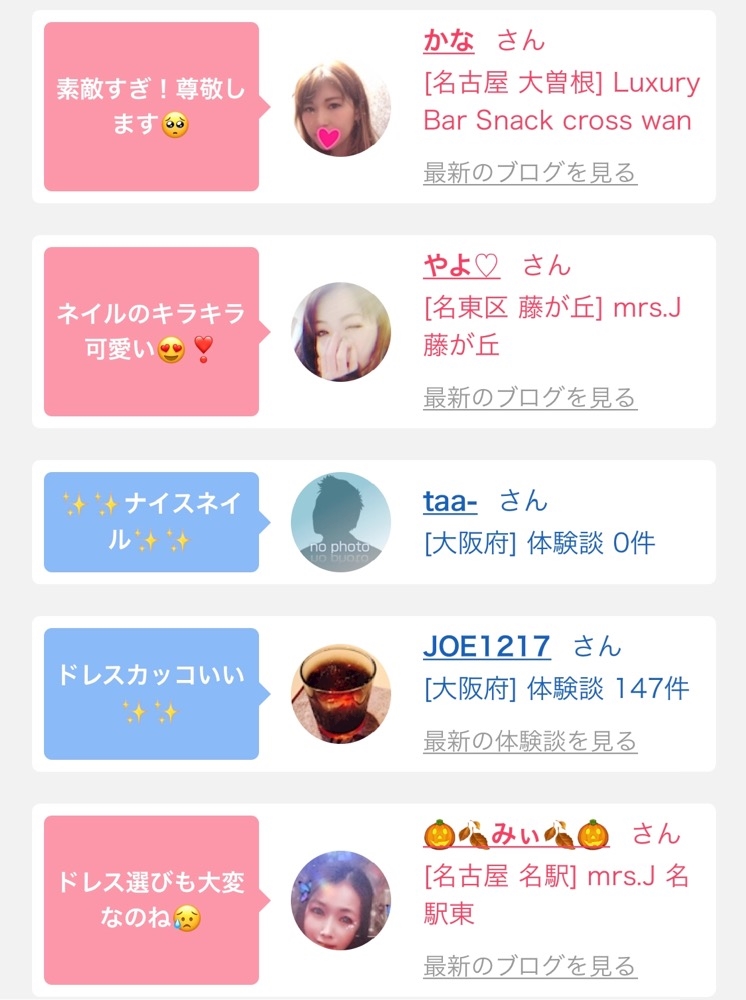View JOE1217's latest reviews (最新の体験談を見る)
This screenshot has height=1000, width=746.
529,741
